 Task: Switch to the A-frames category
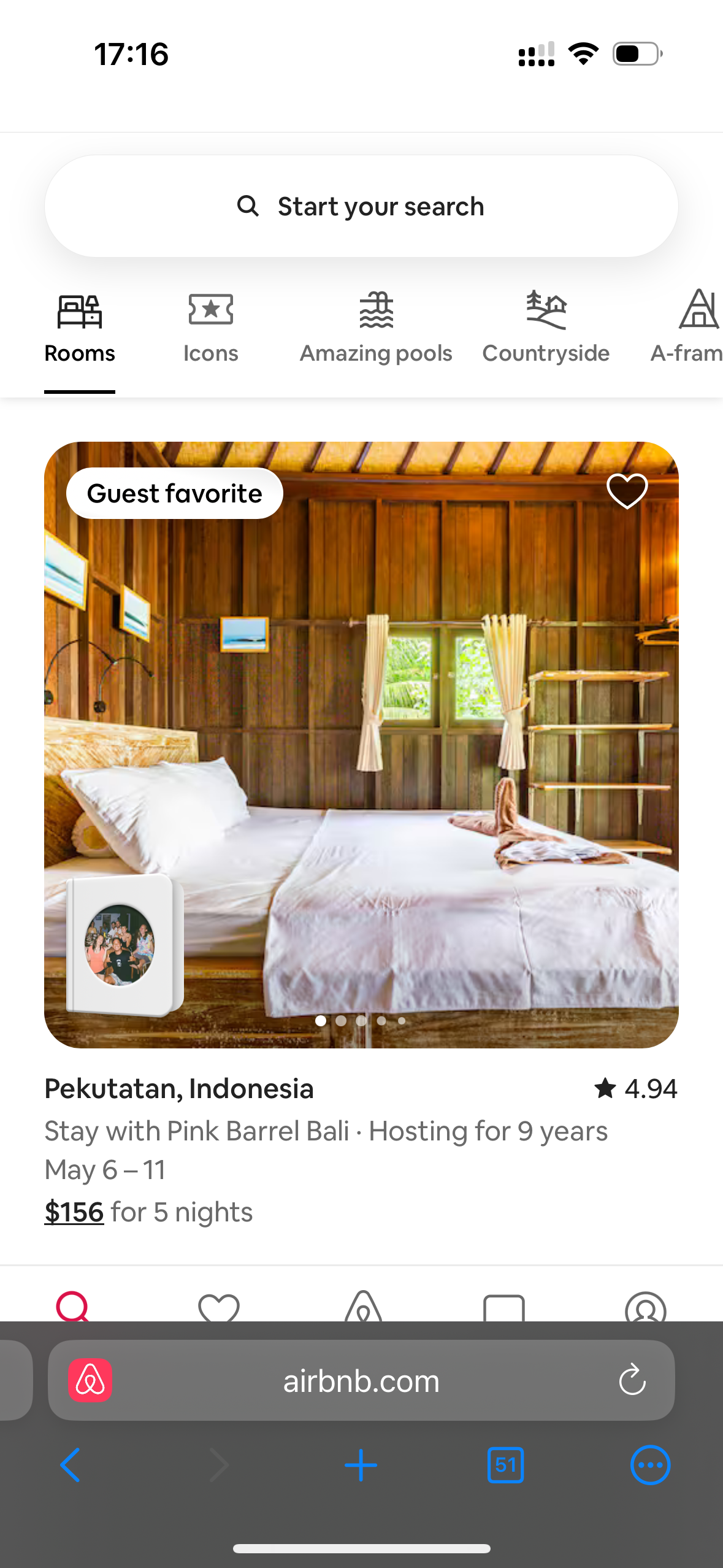point(693,329)
